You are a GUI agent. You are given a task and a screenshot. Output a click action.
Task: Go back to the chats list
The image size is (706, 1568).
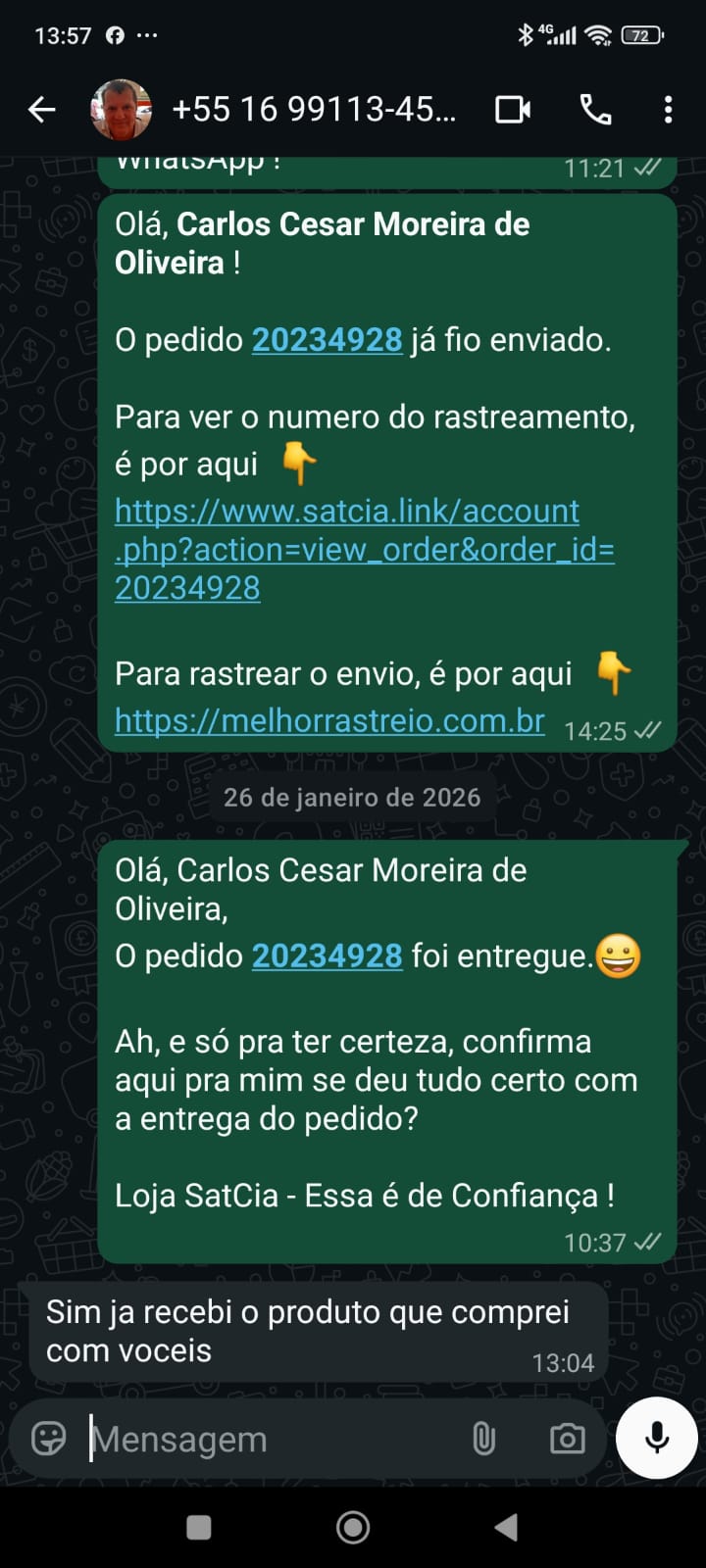(x=41, y=109)
